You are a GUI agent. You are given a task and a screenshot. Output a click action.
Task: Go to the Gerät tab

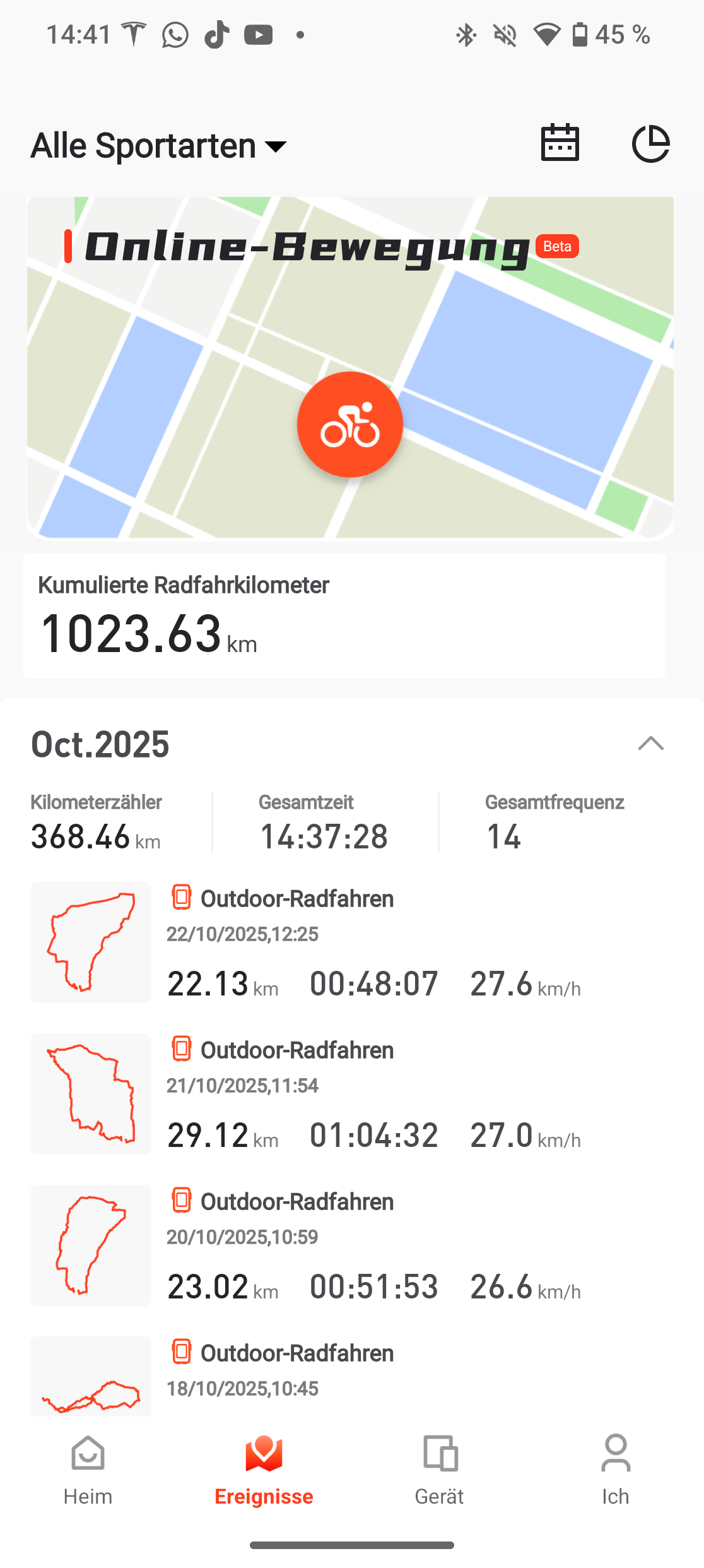(440, 1470)
